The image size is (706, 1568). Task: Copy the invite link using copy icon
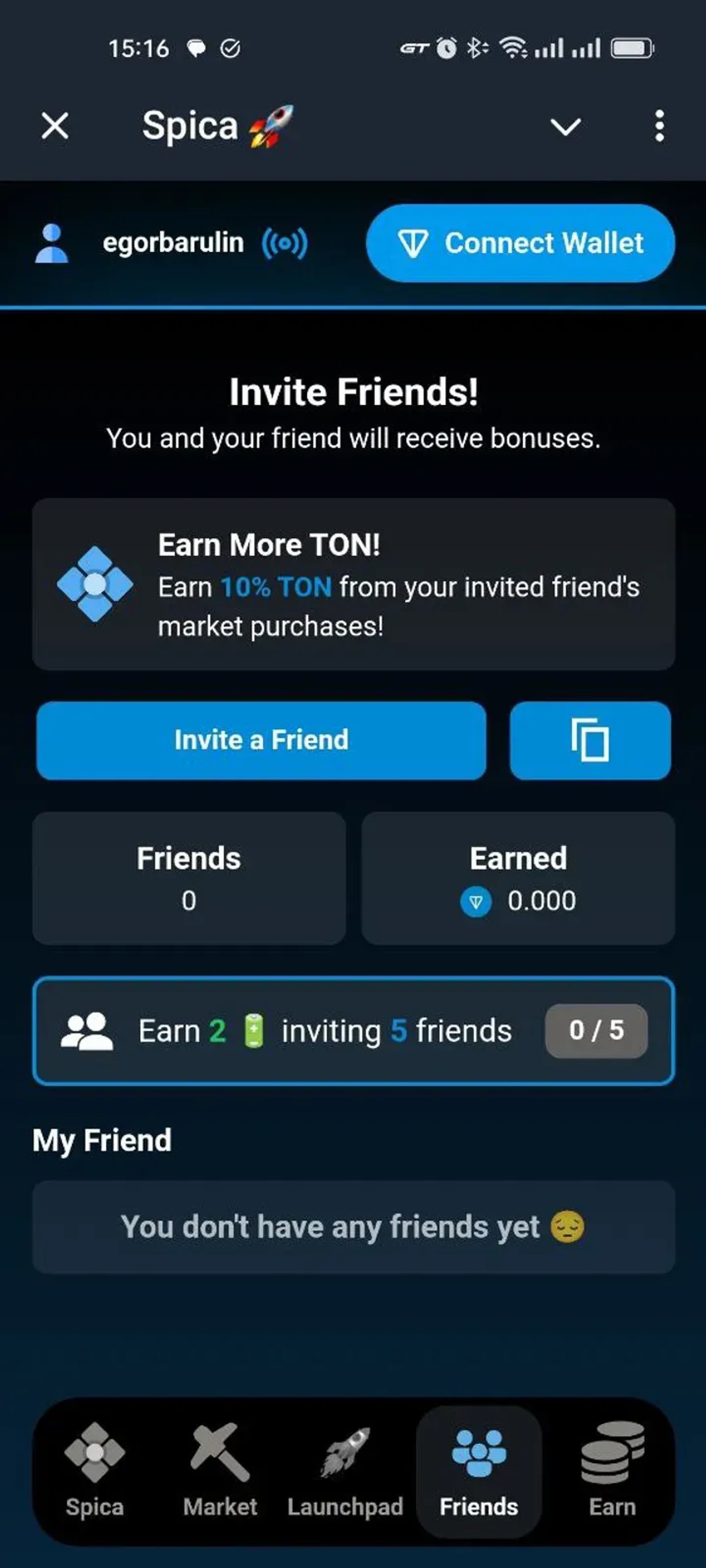pyautogui.click(x=590, y=740)
